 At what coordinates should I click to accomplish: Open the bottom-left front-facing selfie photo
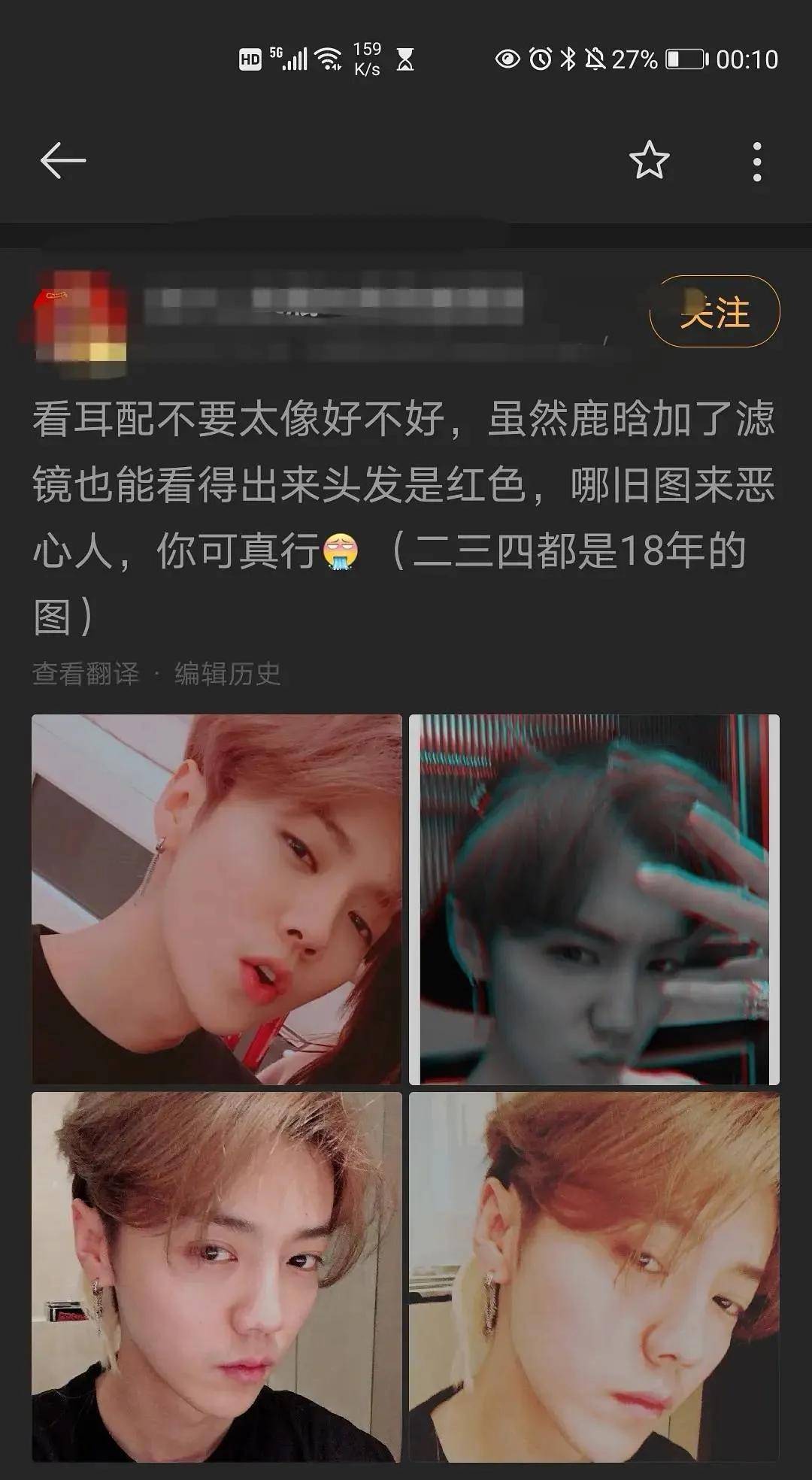coord(217,1276)
